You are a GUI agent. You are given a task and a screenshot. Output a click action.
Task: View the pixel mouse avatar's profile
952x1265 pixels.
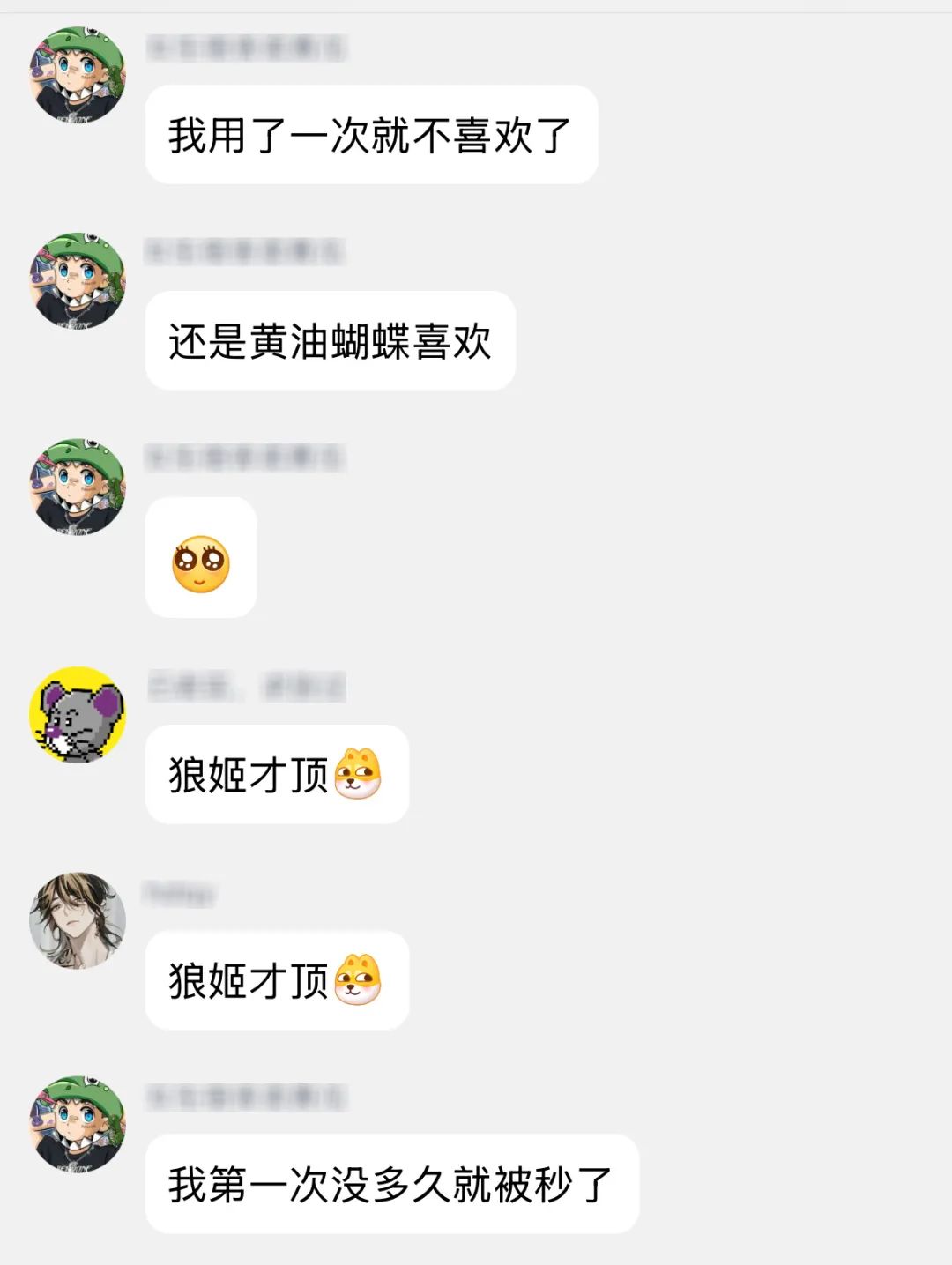pyautogui.click(x=78, y=714)
